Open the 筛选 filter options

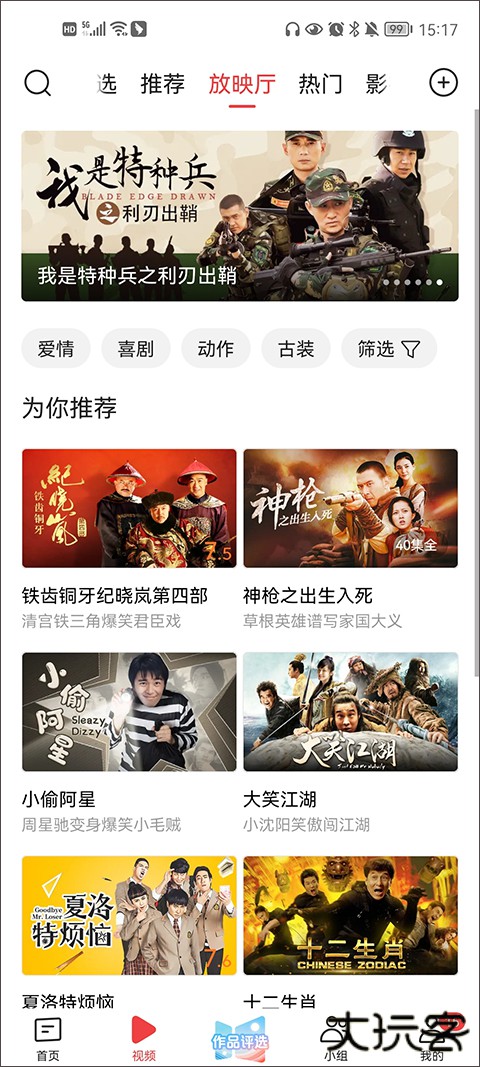[389, 349]
